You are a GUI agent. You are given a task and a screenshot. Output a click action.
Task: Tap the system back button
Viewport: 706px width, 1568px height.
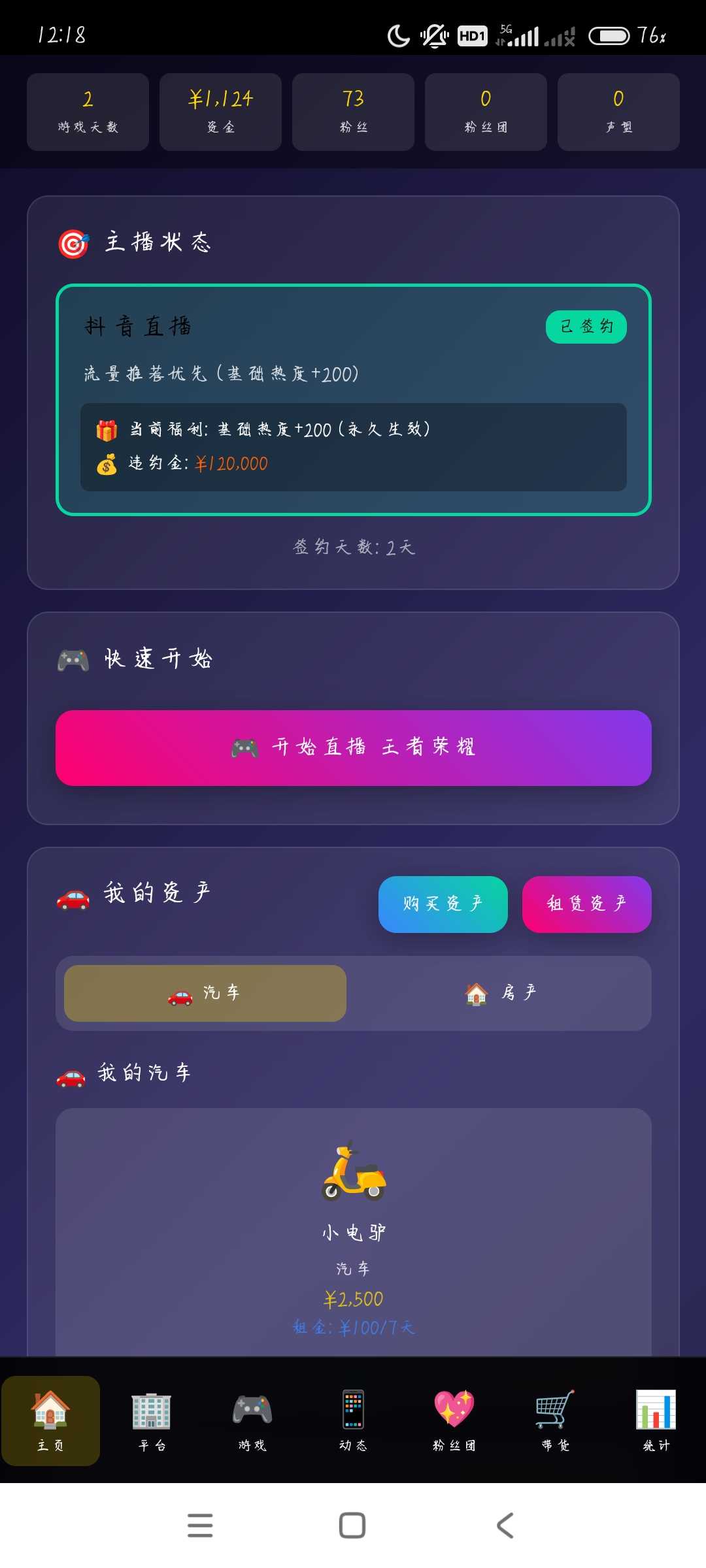pyautogui.click(x=505, y=1526)
